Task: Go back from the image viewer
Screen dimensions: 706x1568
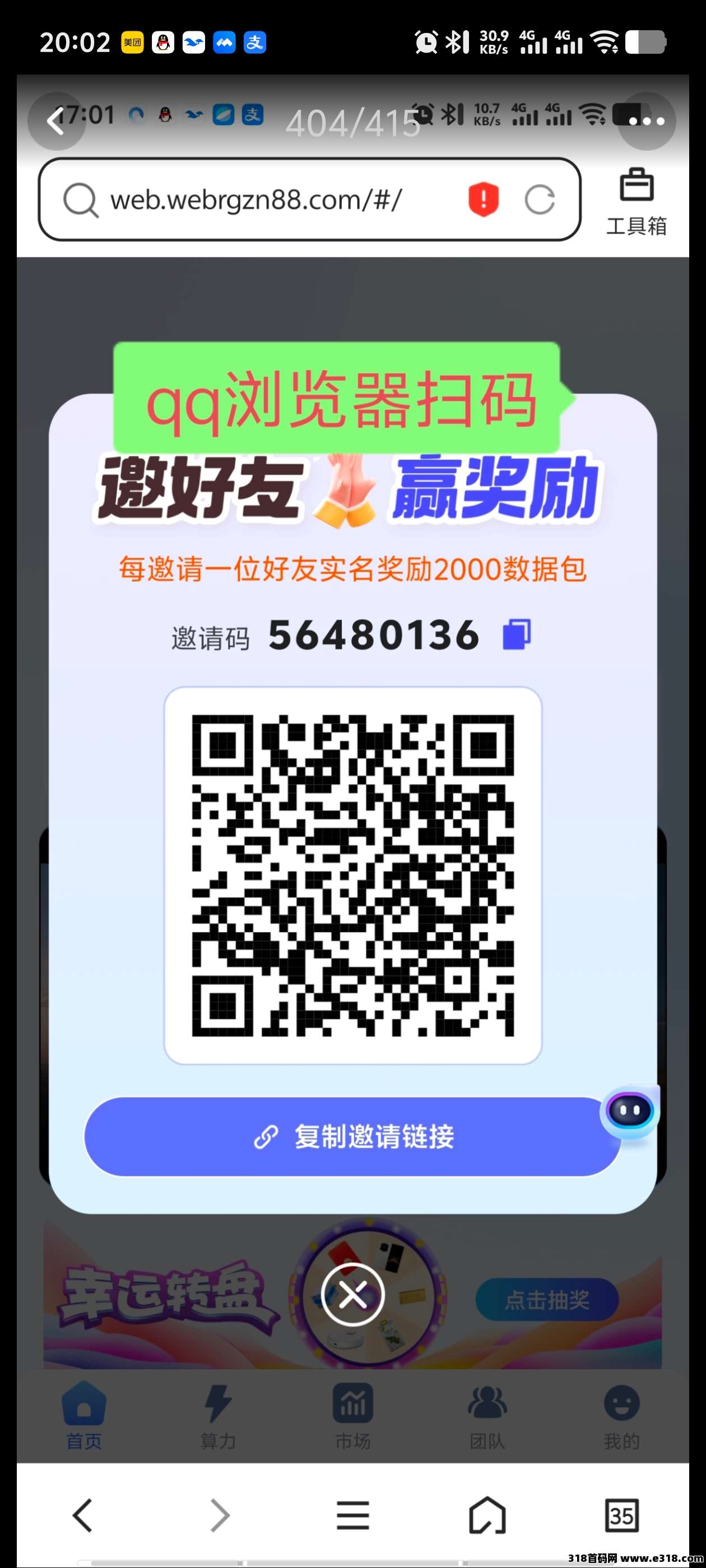Action: click(x=56, y=121)
